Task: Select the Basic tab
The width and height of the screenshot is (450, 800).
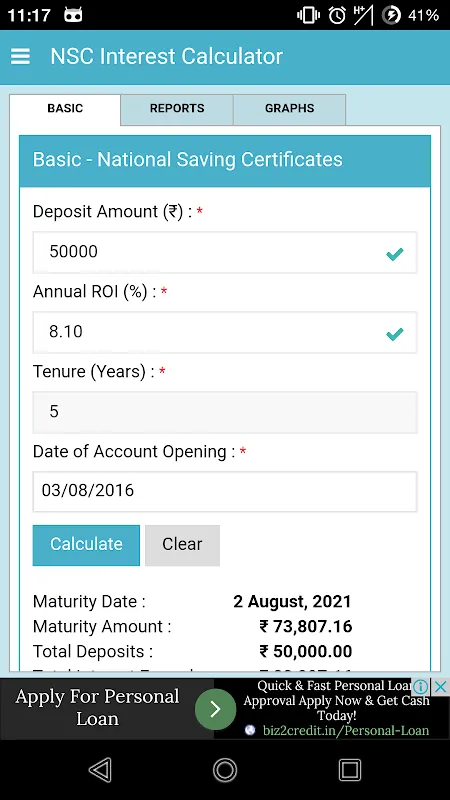Action: tap(65, 109)
